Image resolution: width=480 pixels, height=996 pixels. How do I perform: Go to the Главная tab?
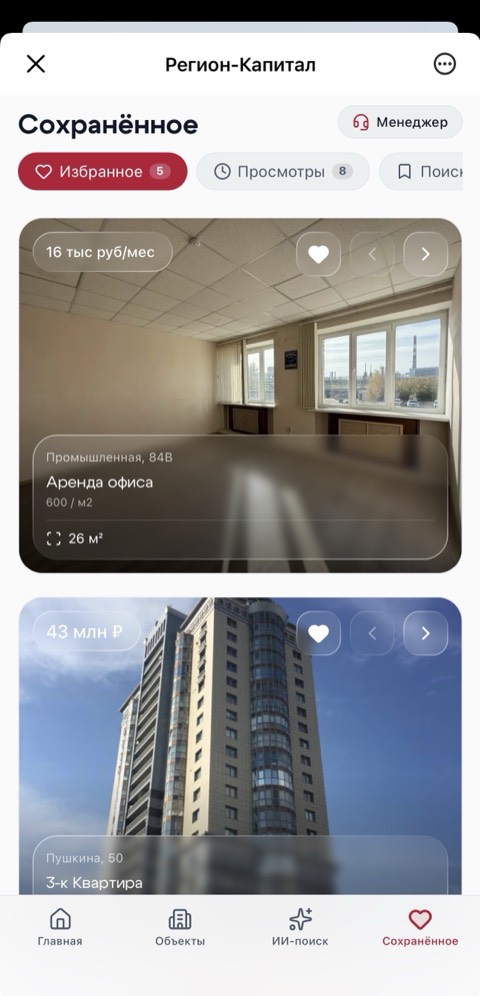(x=60, y=927)
